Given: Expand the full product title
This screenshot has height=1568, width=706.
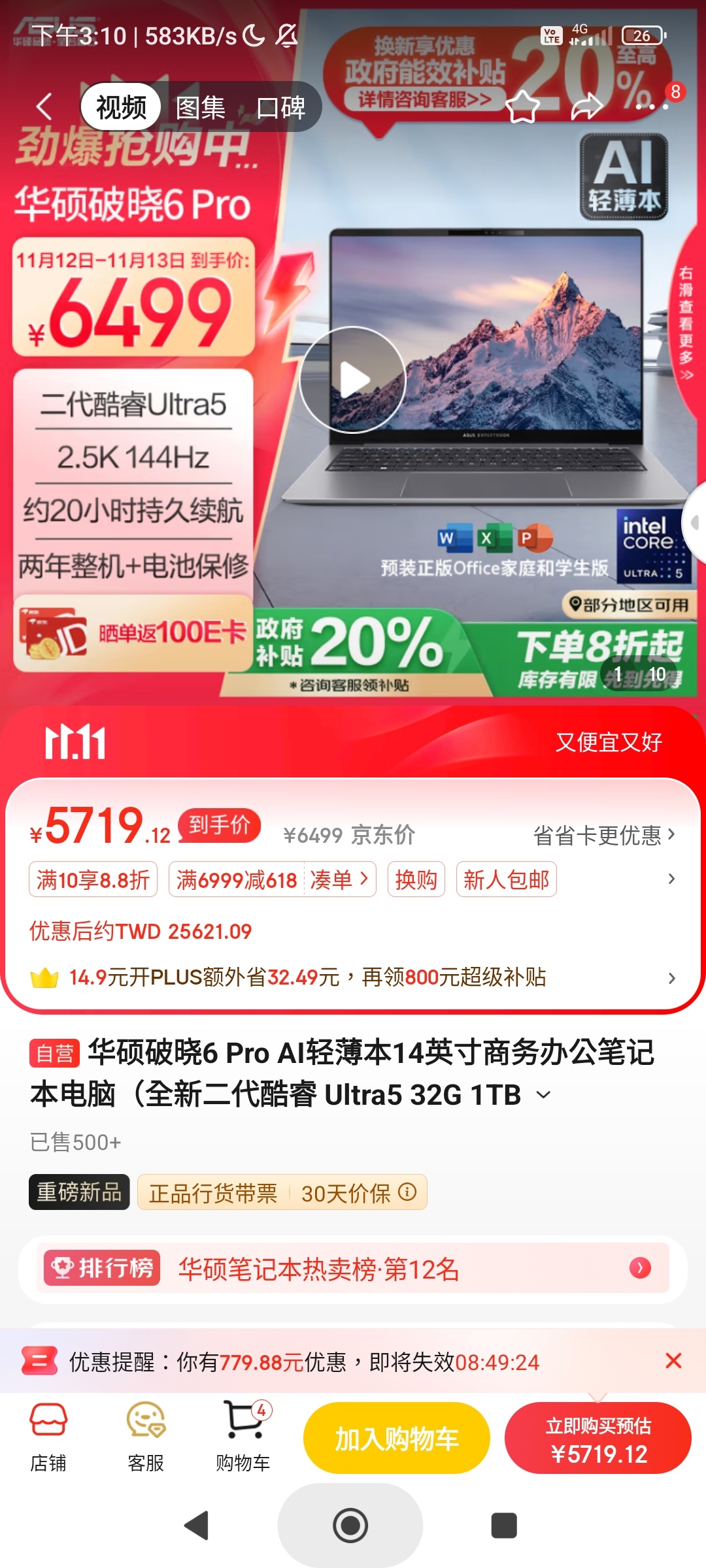Looking at the screenshot, I should click(544, 1094).
